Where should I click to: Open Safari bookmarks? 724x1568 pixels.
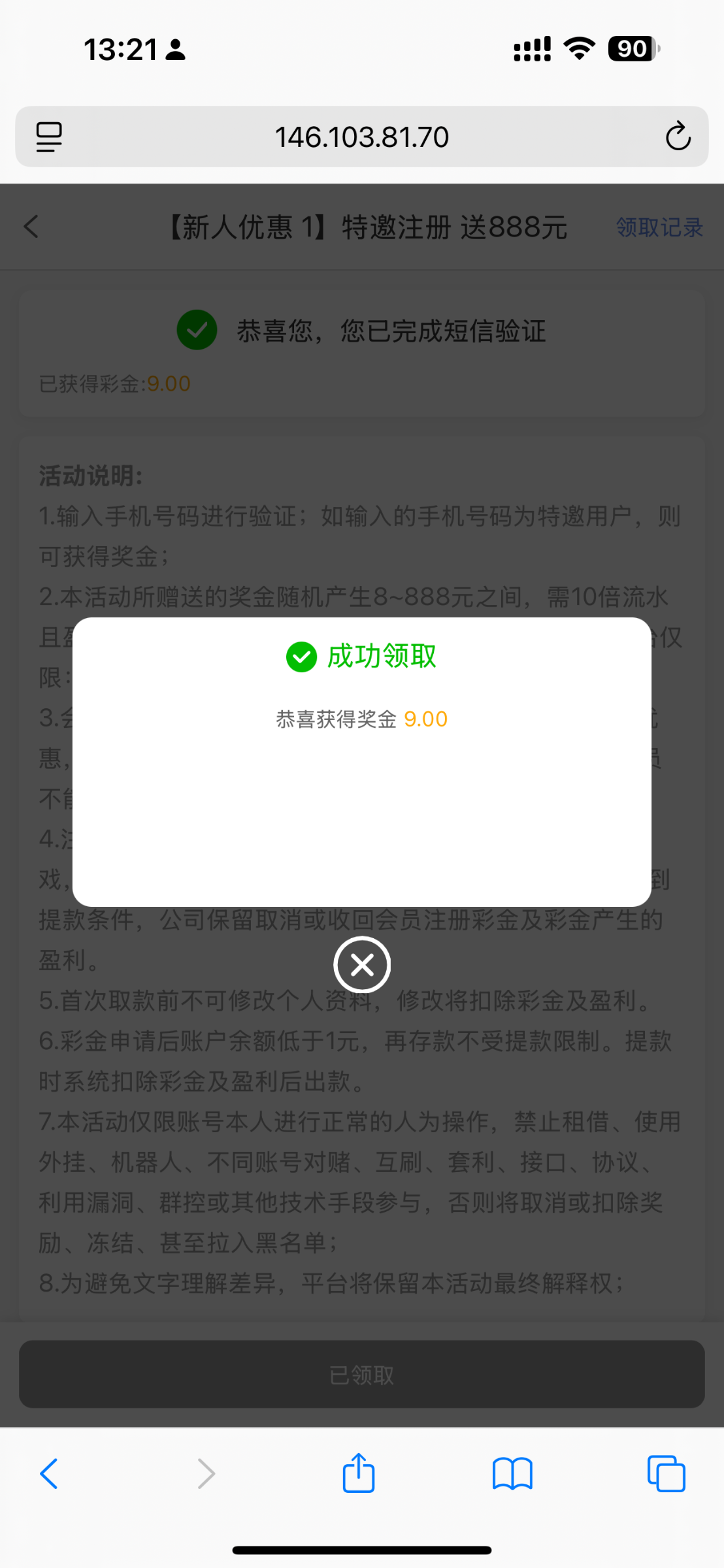(512, 1474)
